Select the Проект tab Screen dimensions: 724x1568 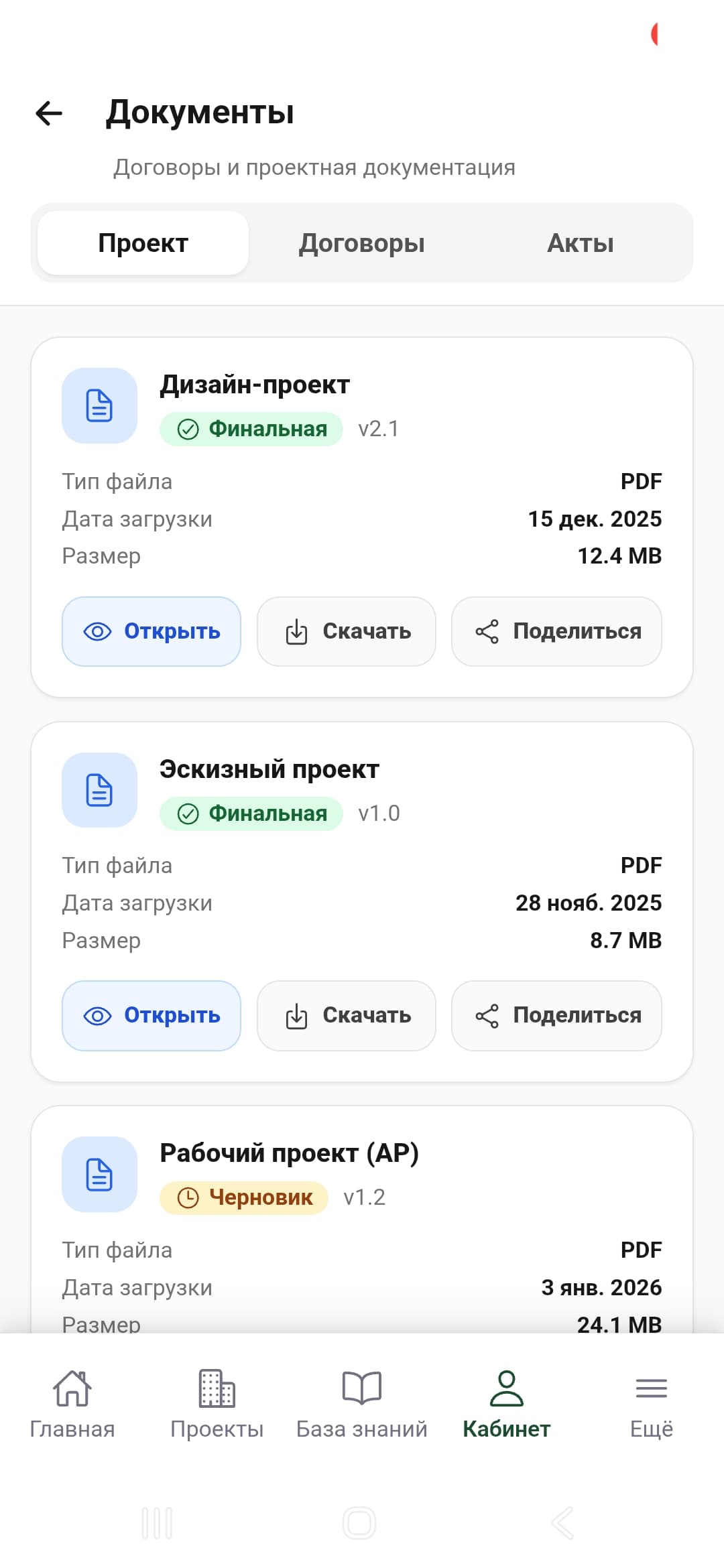point(142,243)
